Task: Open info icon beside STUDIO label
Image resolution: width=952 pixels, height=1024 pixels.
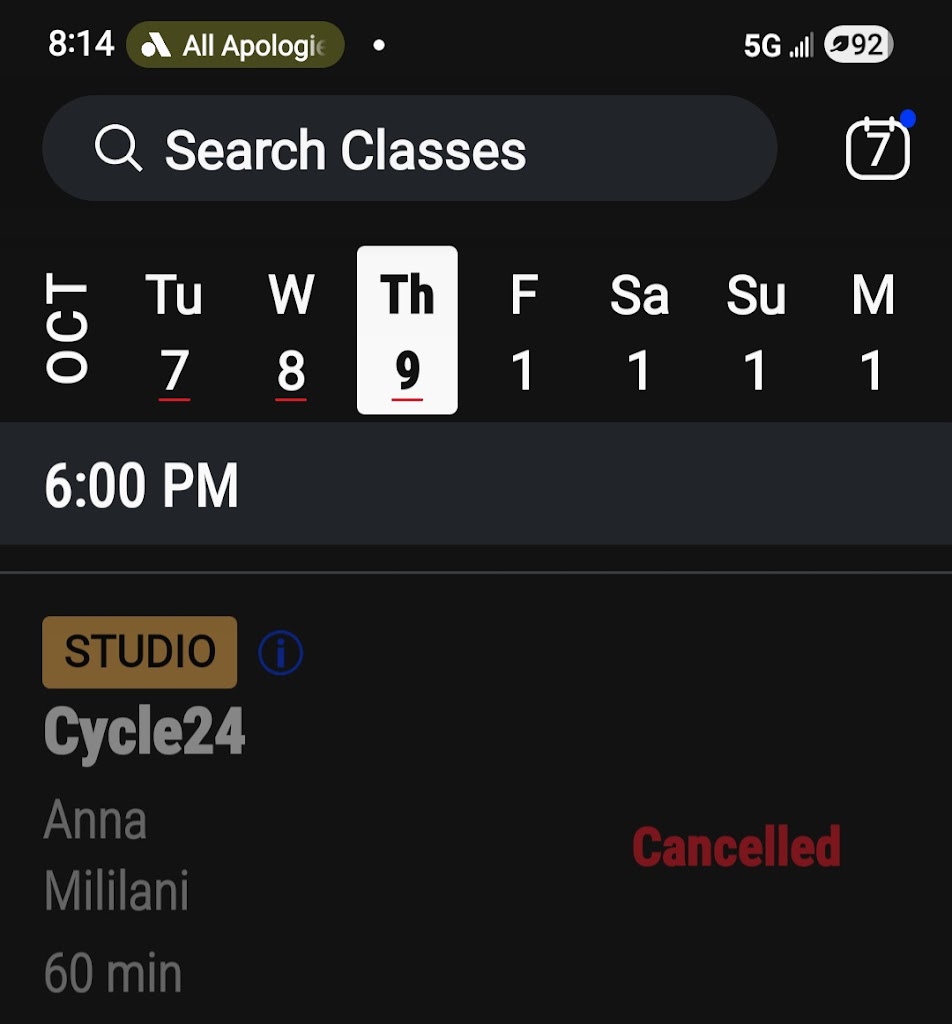Action: tap(280, 653)
